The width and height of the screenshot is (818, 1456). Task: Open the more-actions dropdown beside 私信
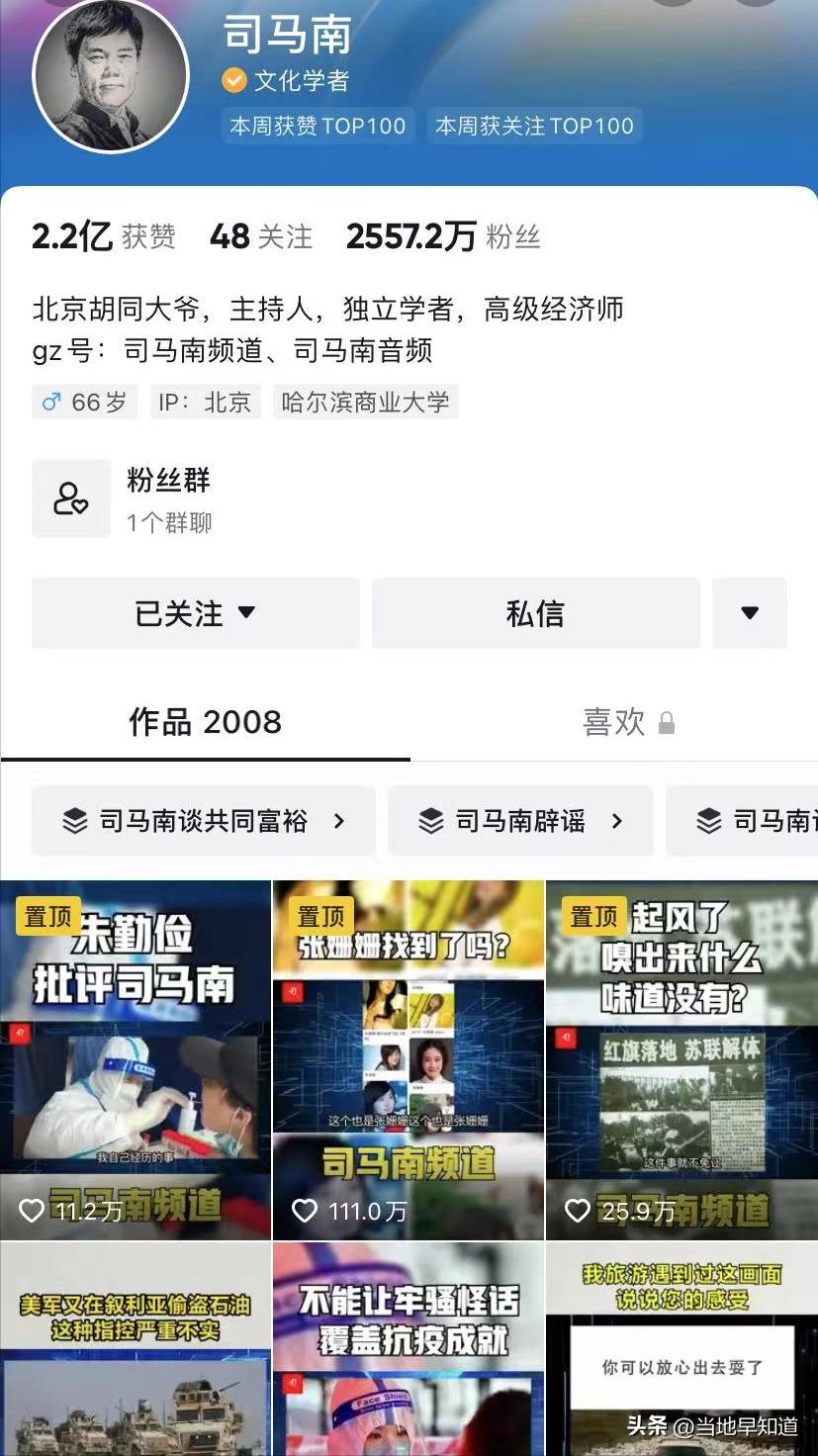click(x=751, y=613)
